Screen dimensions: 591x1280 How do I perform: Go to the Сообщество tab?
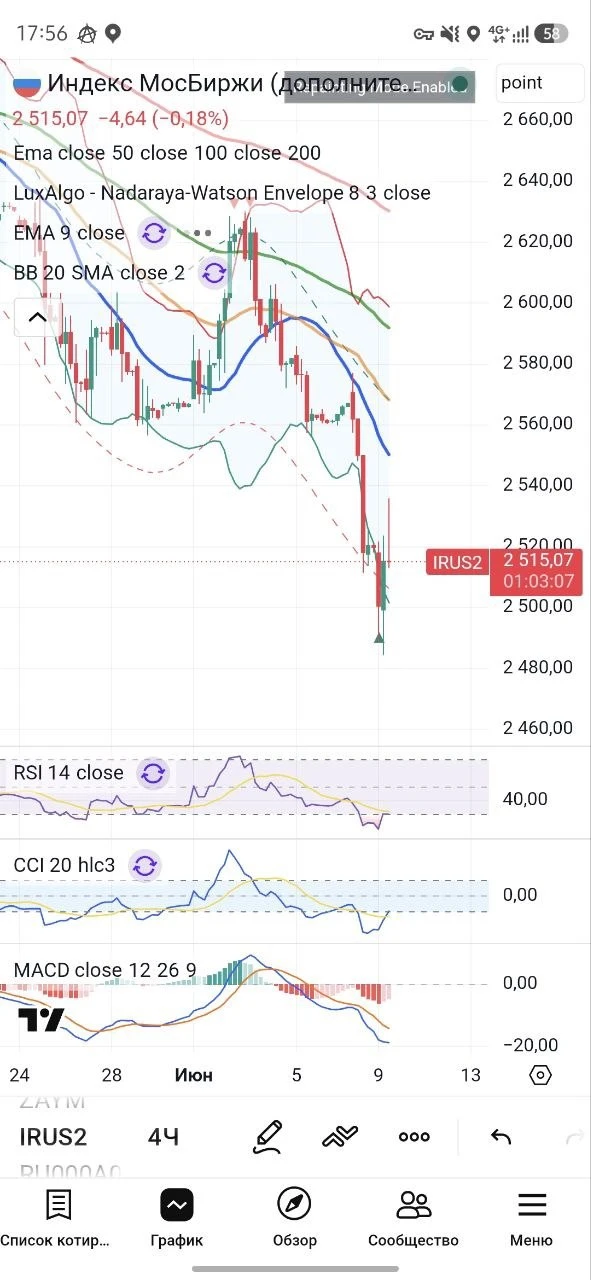pyautogui.click(x=413, y=1218)
